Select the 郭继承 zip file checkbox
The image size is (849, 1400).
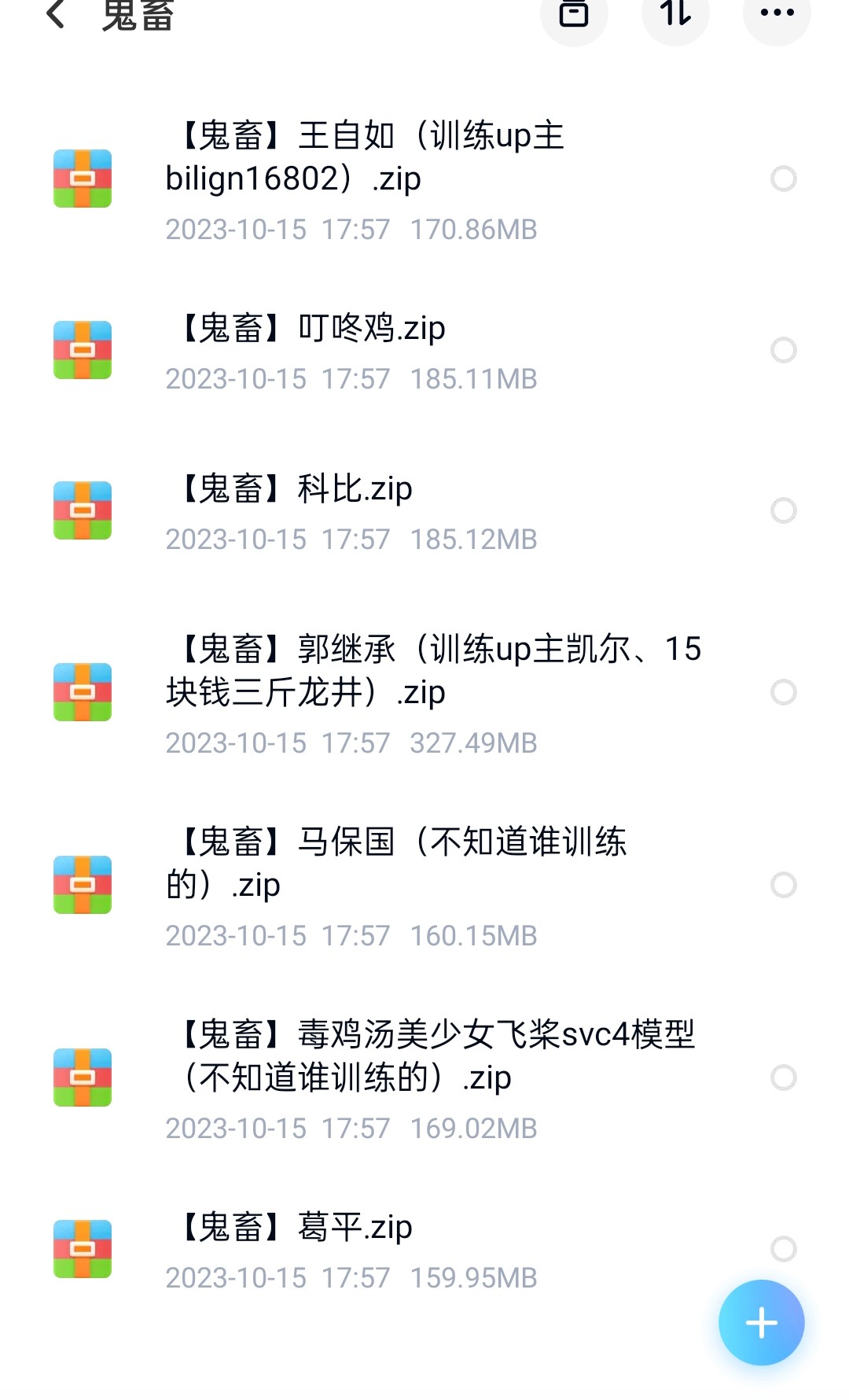(x=783, y=692)
